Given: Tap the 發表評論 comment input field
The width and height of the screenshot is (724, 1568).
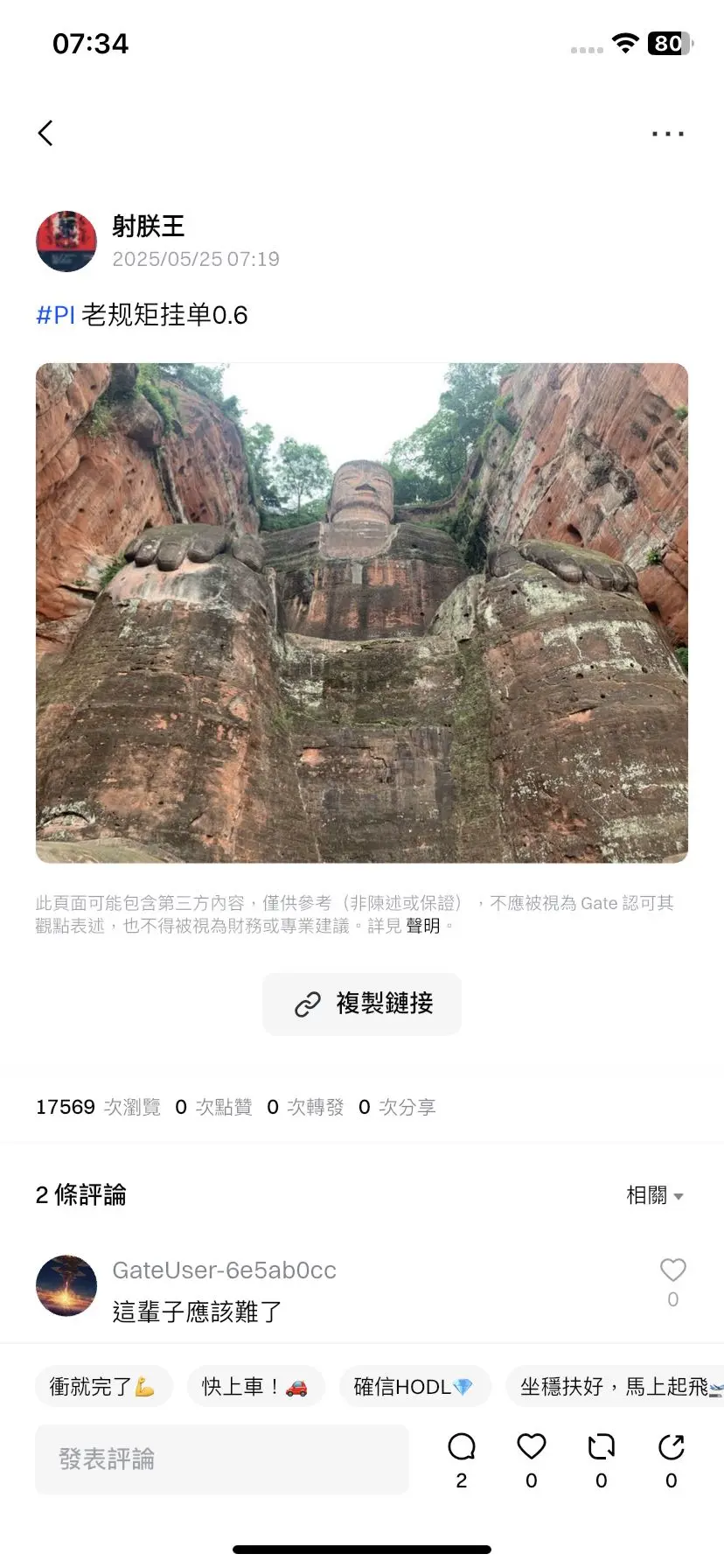Looking at the screenshot, I should click(220, 1458).
